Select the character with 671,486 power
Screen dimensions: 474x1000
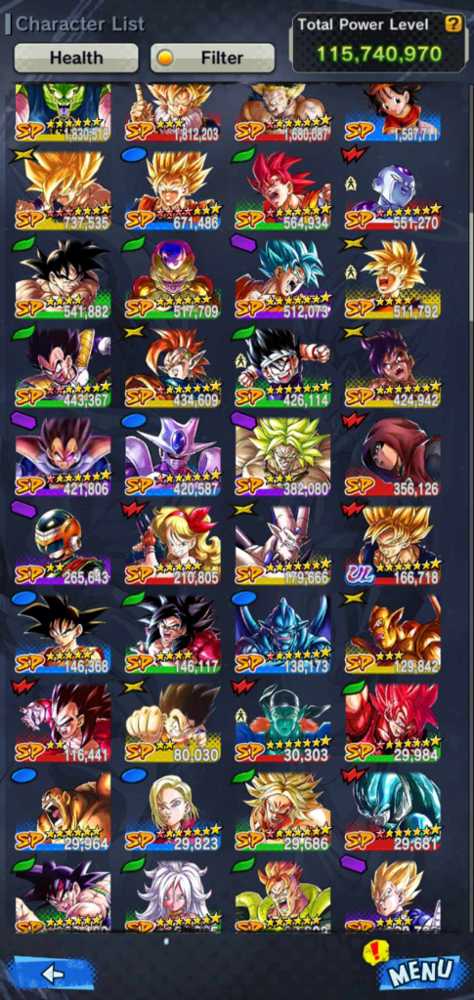(172, 191)
